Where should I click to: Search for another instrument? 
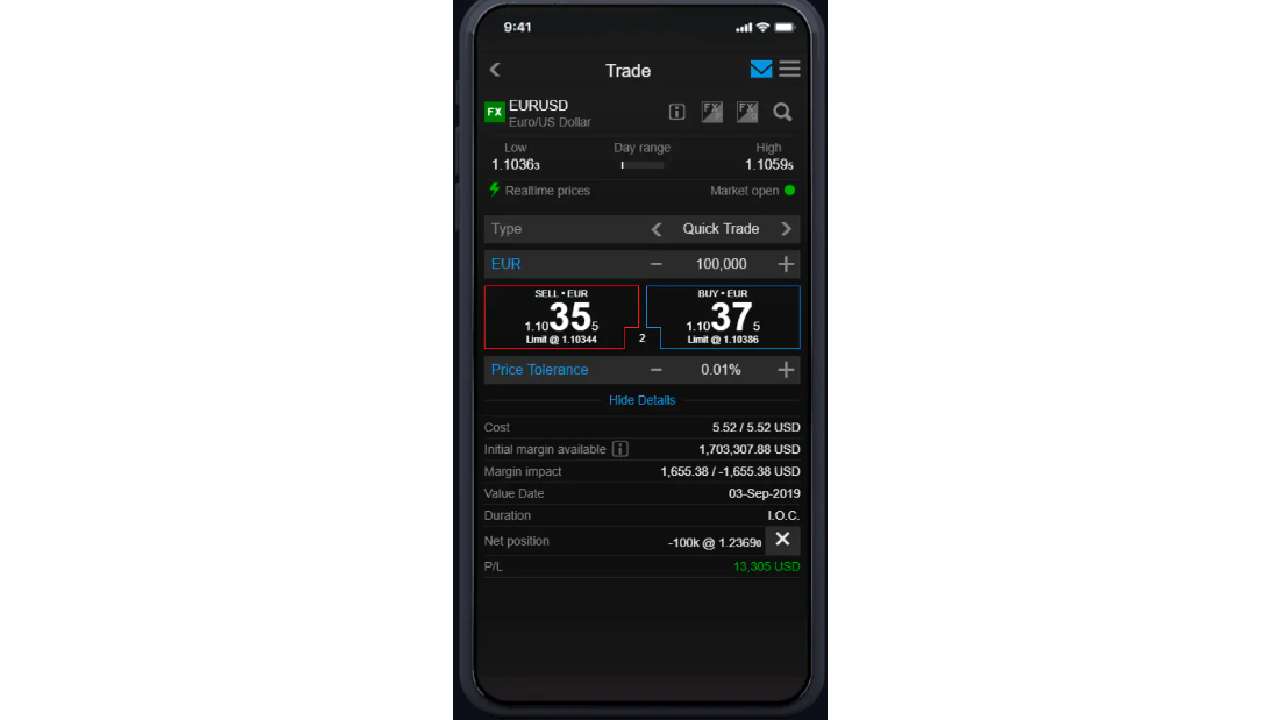tap(783, 112)
